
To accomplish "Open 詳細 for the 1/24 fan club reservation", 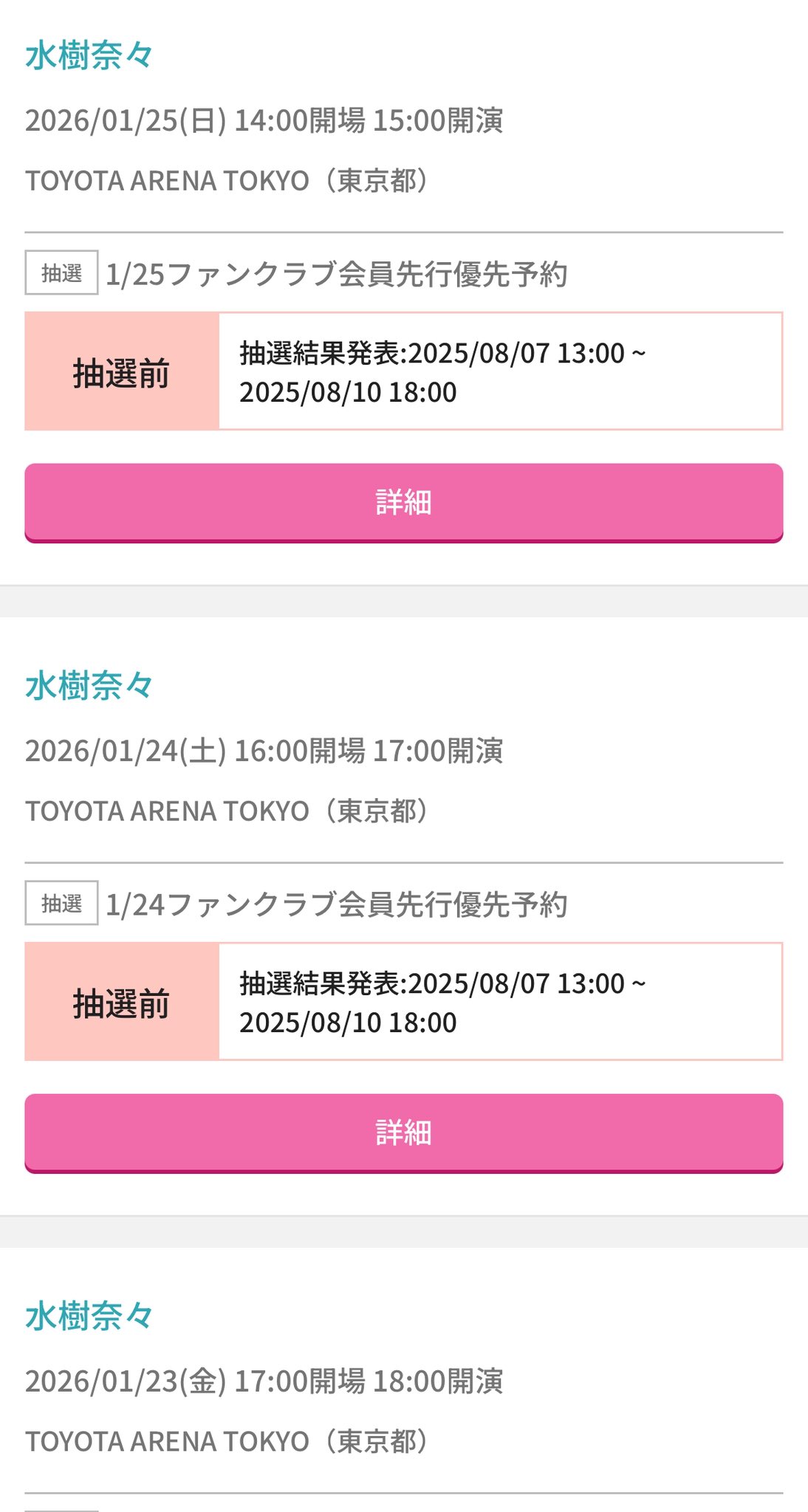I will tap(403, 1133).
